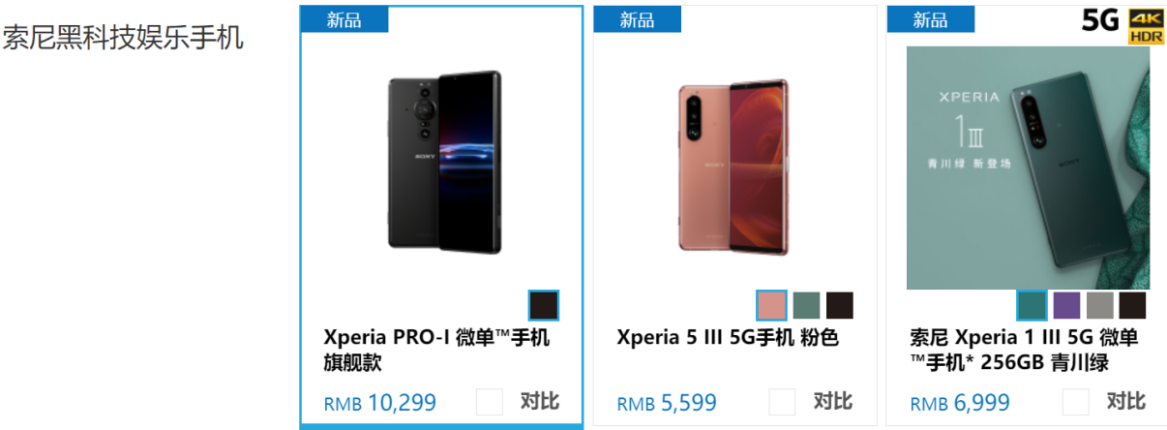The image size is (1167, 430).
Task: Select black color swatch for Xperia 1 III
Action: [1132, 305]
